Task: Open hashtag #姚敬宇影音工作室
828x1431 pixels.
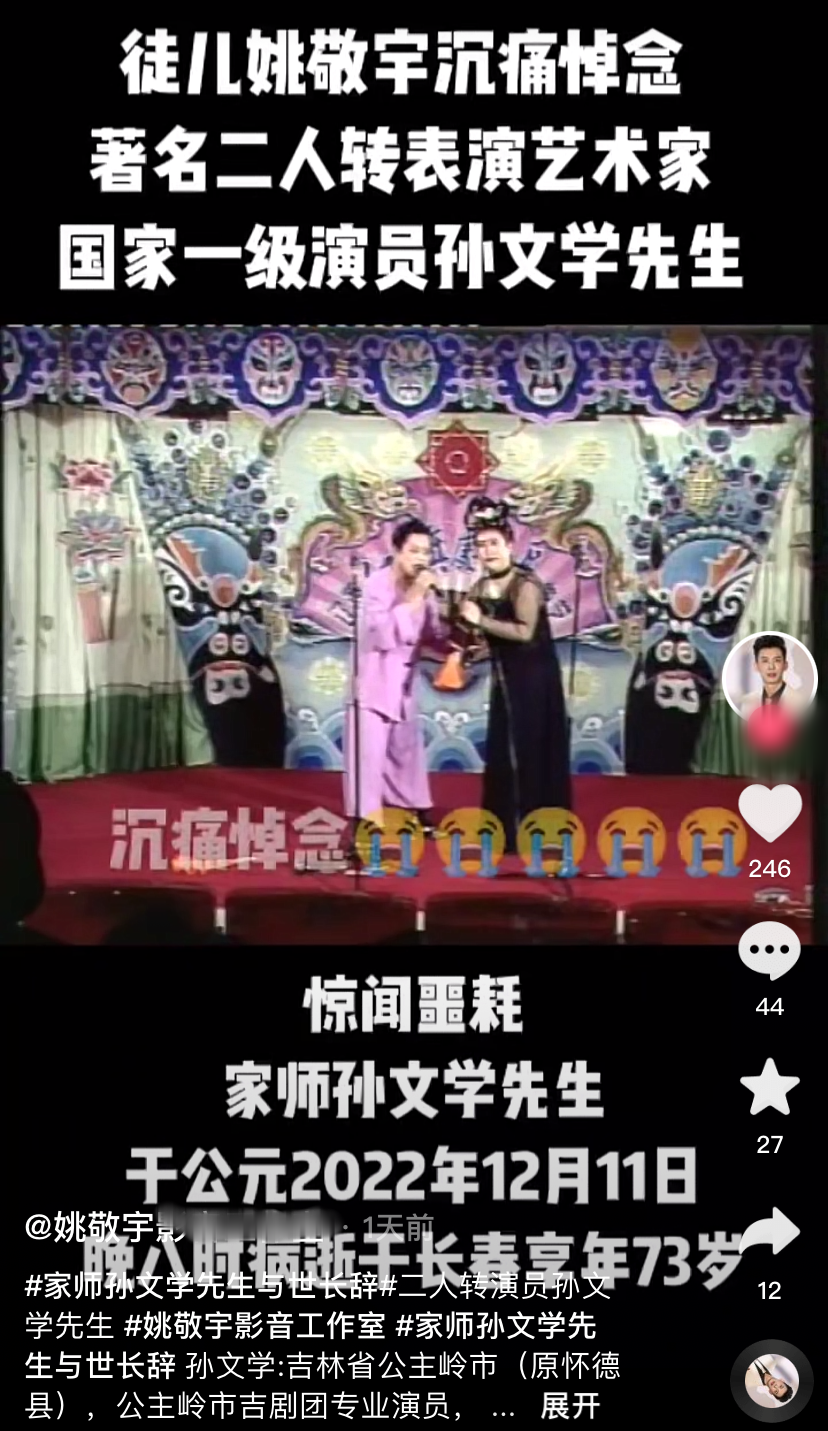Action: (x=254, y=1325)
